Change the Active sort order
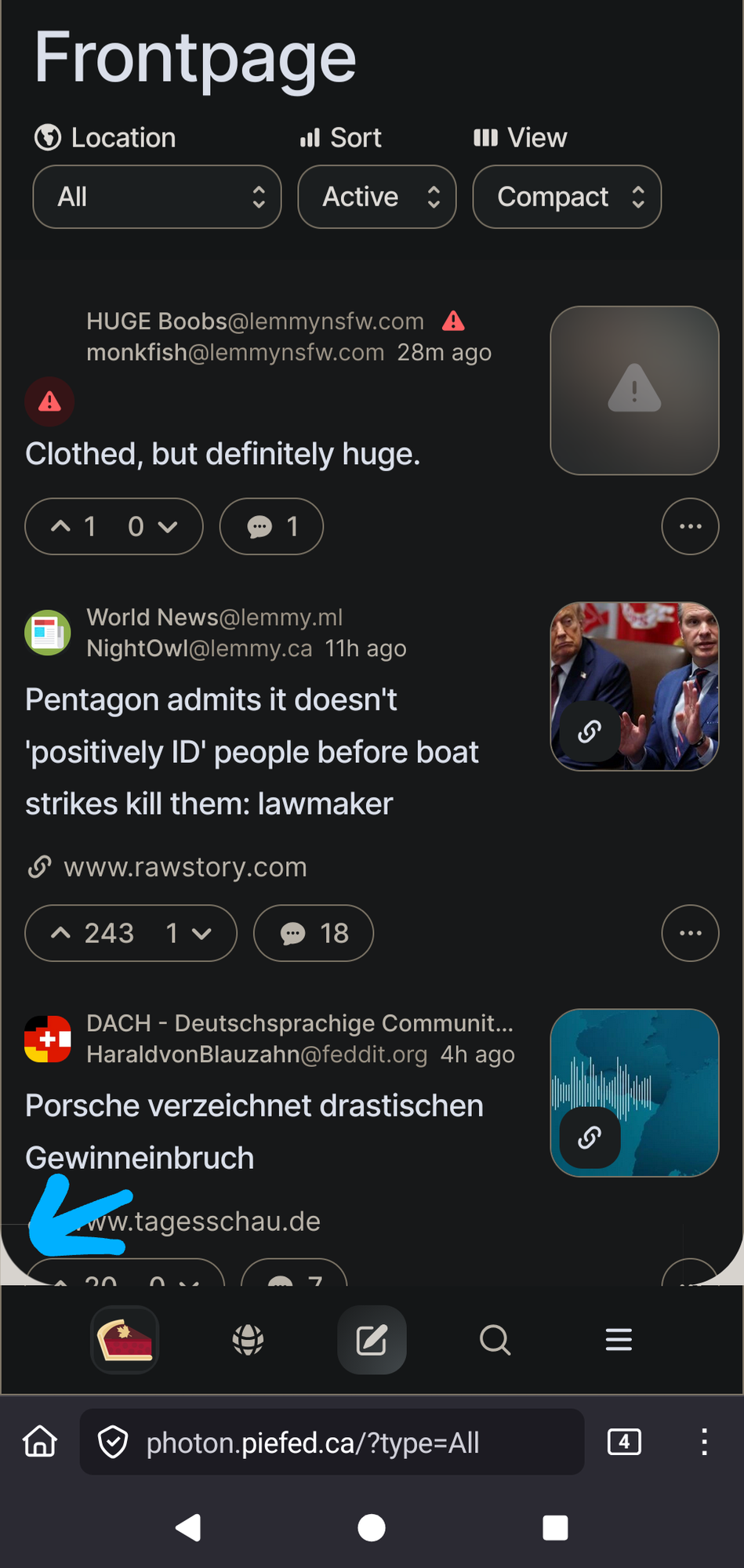744x1568 pixels. (x=376, y=197)
